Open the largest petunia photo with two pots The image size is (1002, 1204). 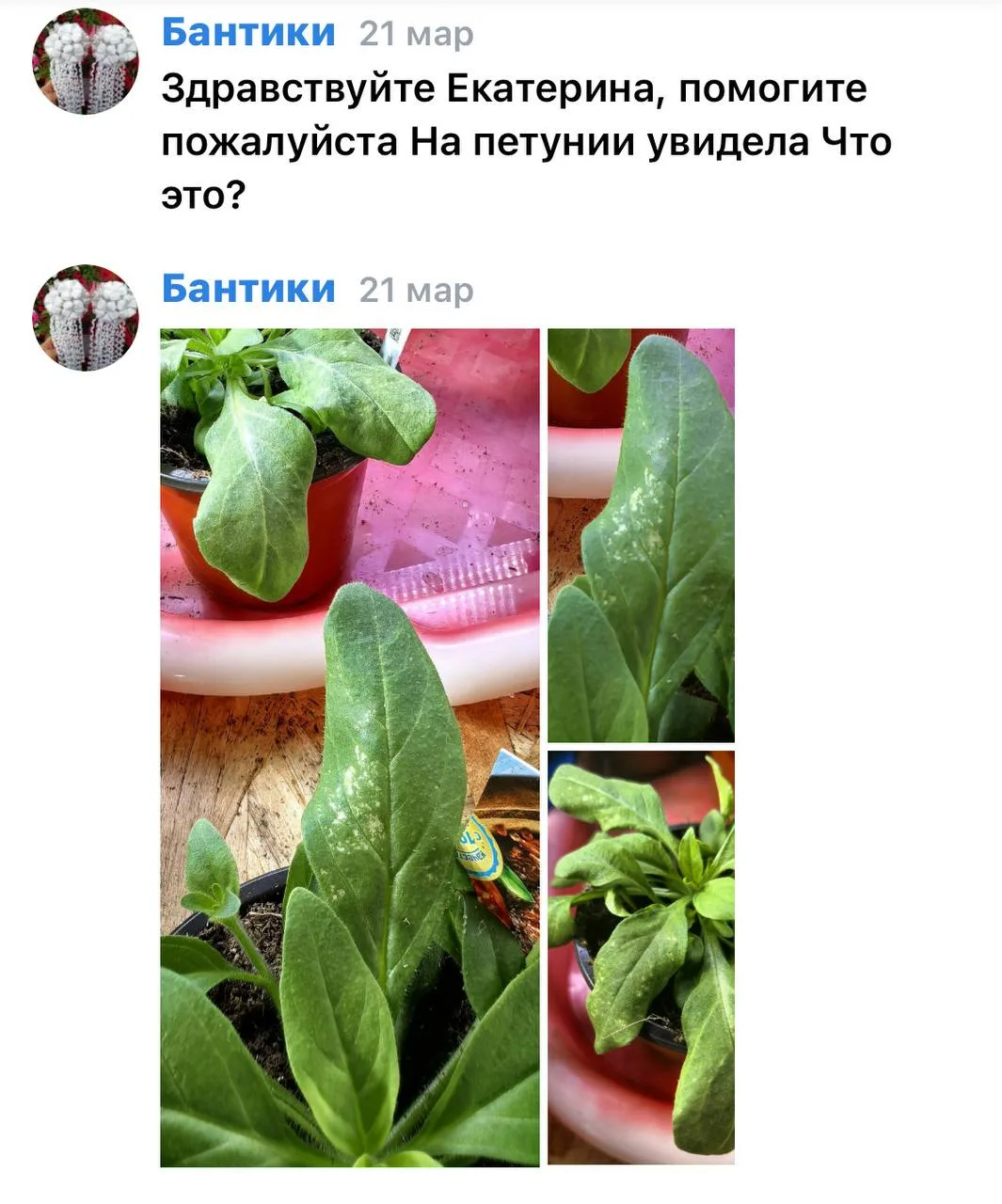[x=350, y=748]
